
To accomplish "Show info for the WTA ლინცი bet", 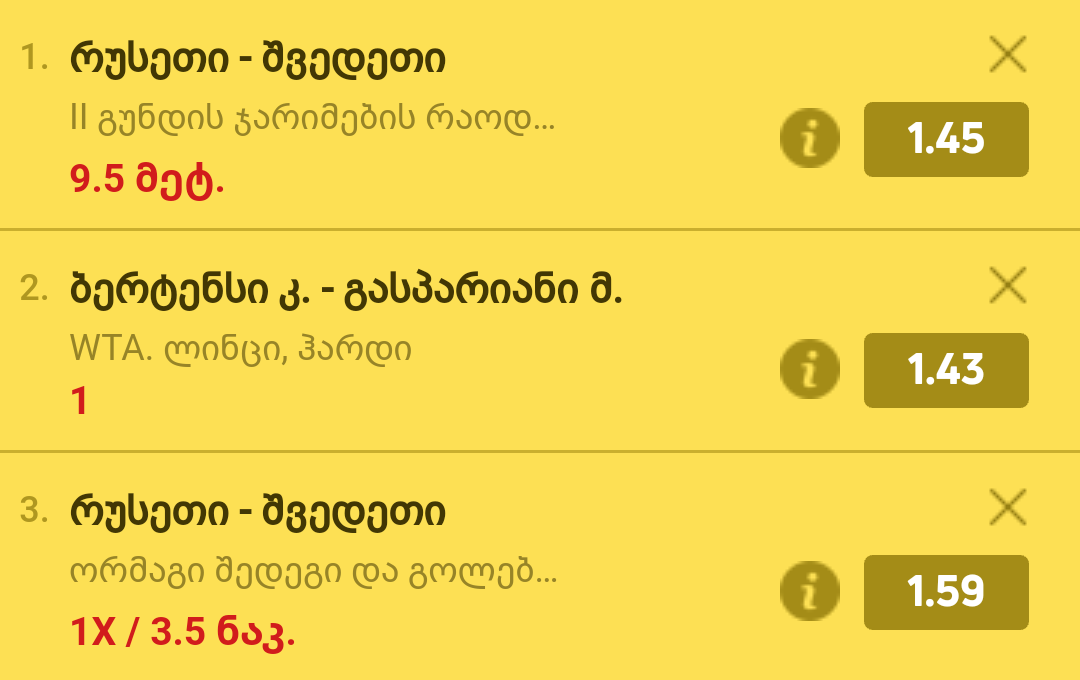I will pyautogui.click(x=809, y=370).
